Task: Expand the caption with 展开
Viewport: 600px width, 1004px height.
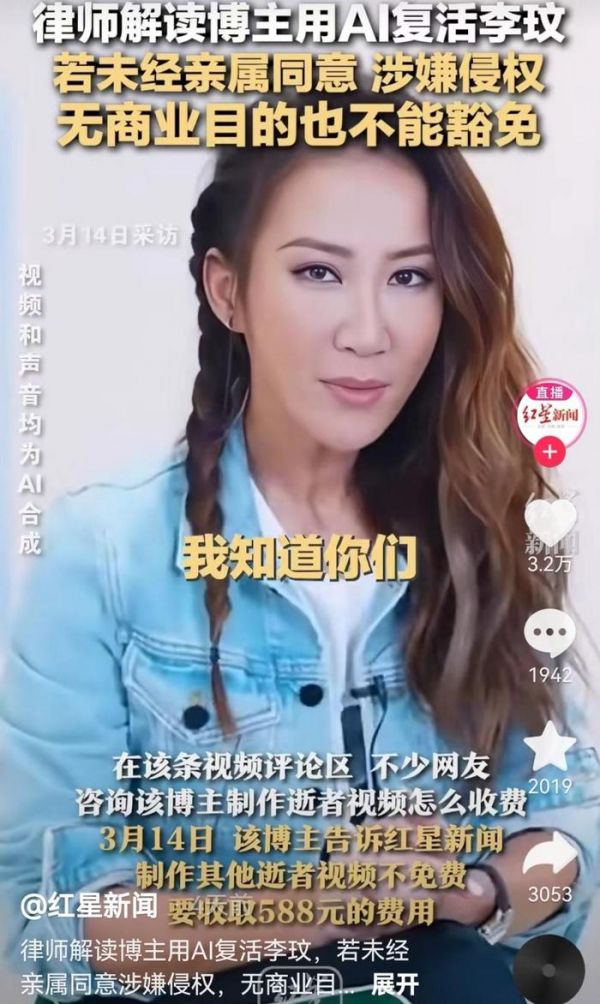Action: click(395, 983)
